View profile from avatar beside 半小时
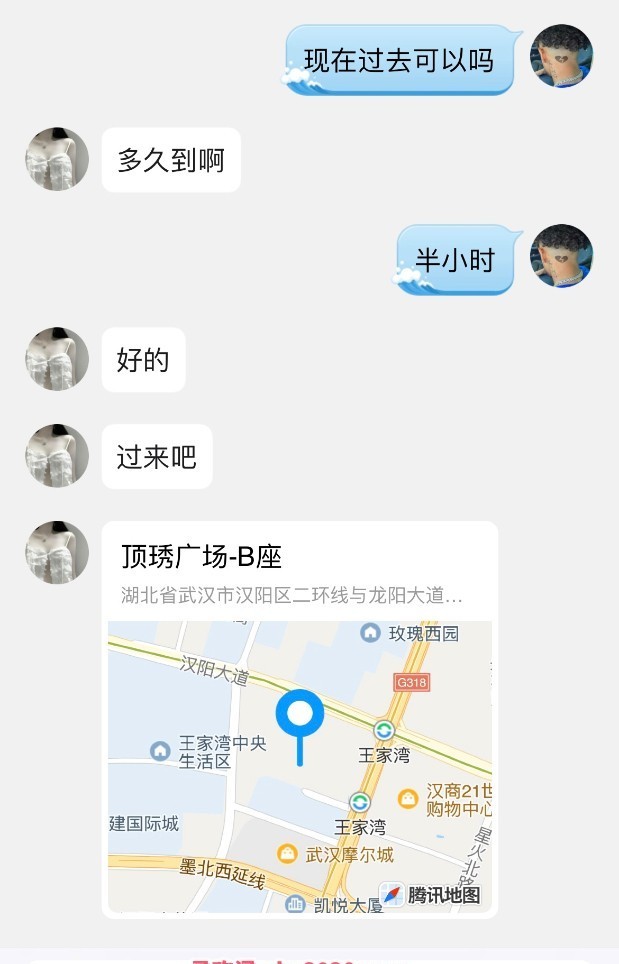 (561, 256)
